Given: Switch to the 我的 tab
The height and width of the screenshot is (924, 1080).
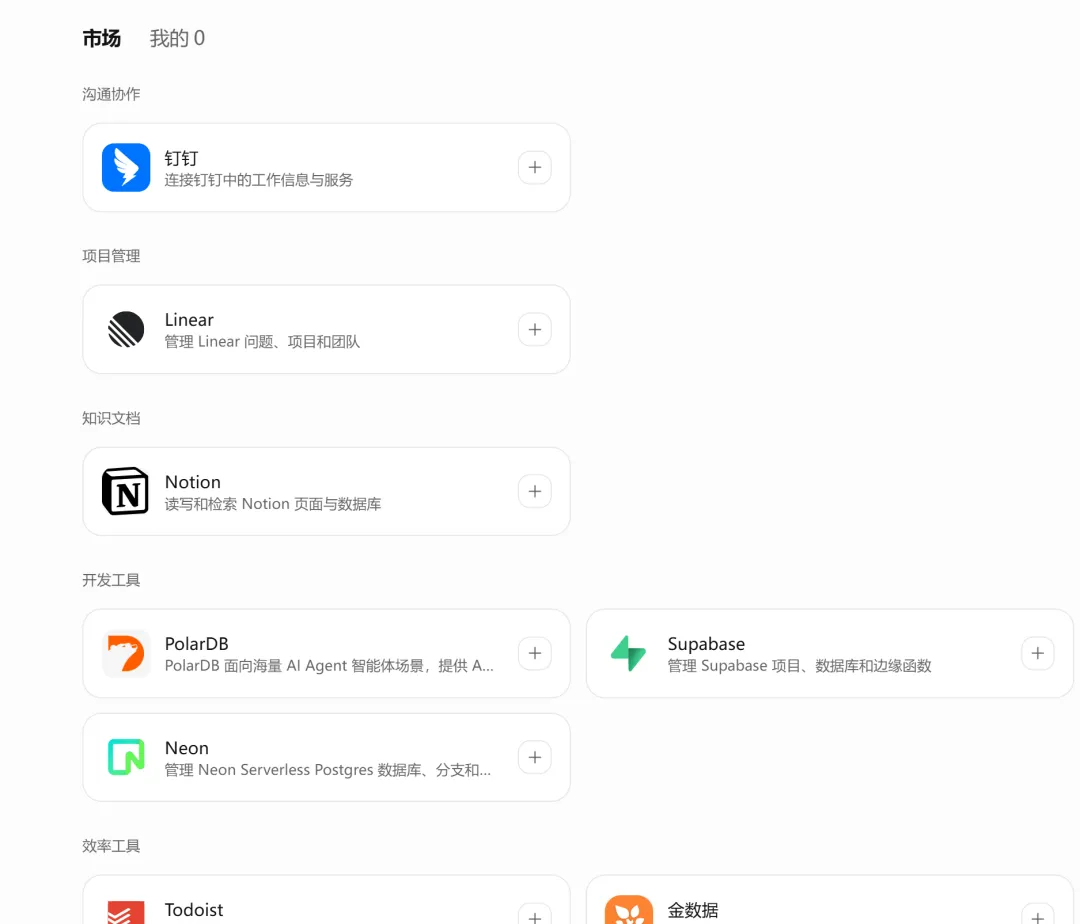Looking at the screenshot, I should click(x=177, y=38).
